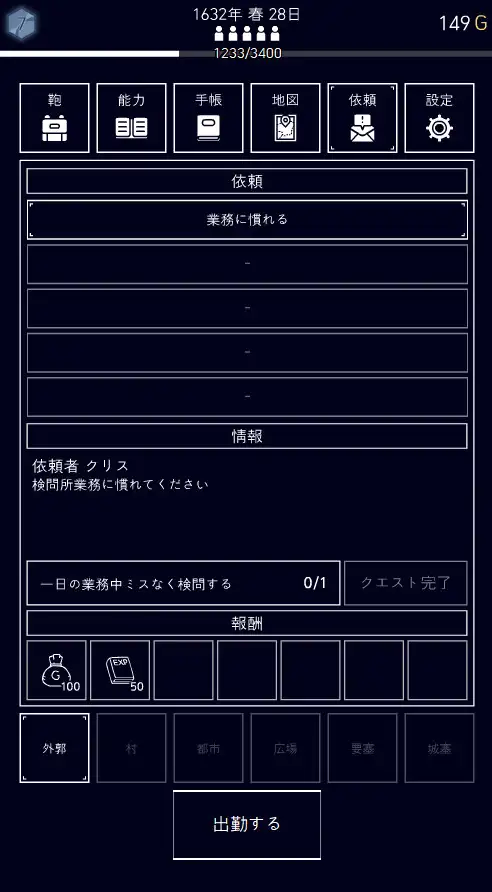Choose the 都市 location

point(208,748)
